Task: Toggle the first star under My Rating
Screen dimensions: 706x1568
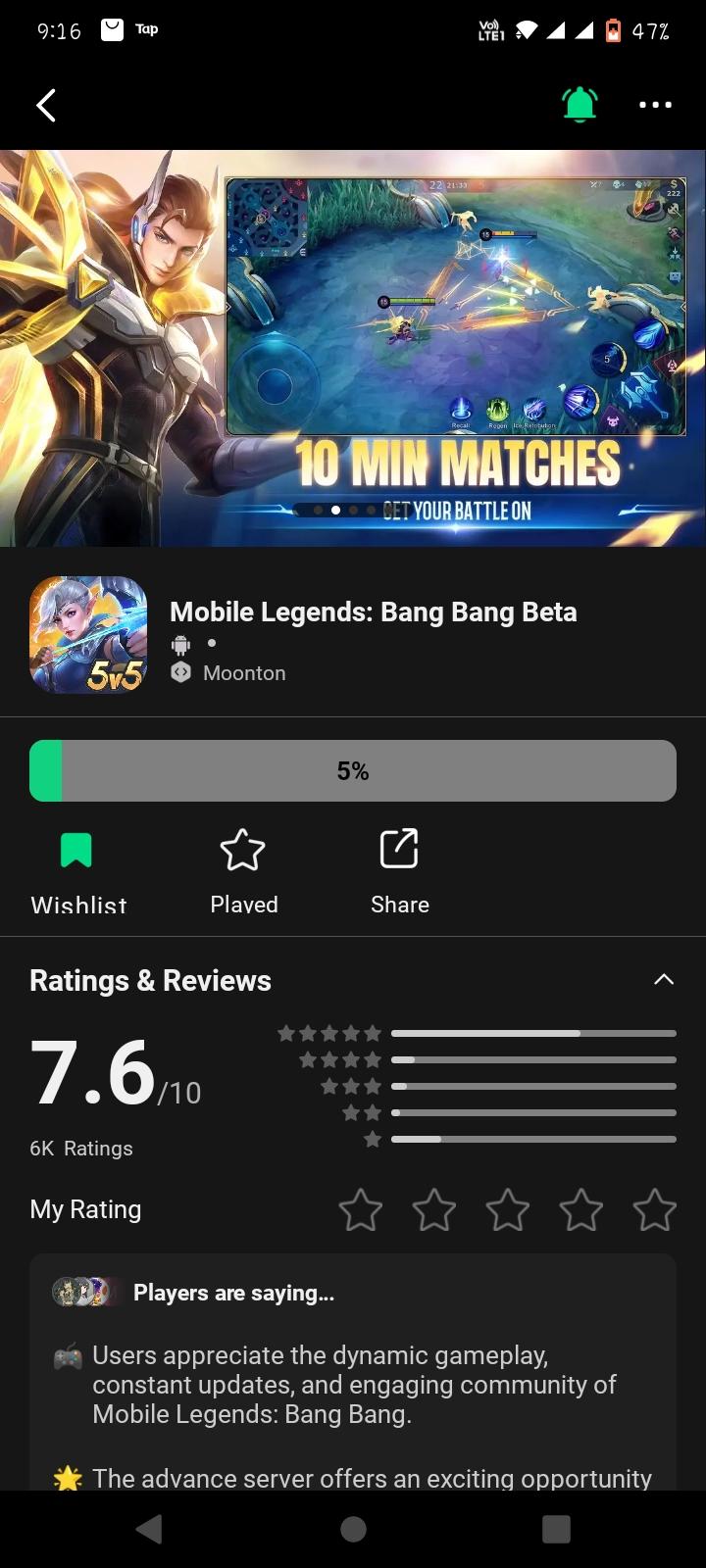Action: tap(360, 1209)
